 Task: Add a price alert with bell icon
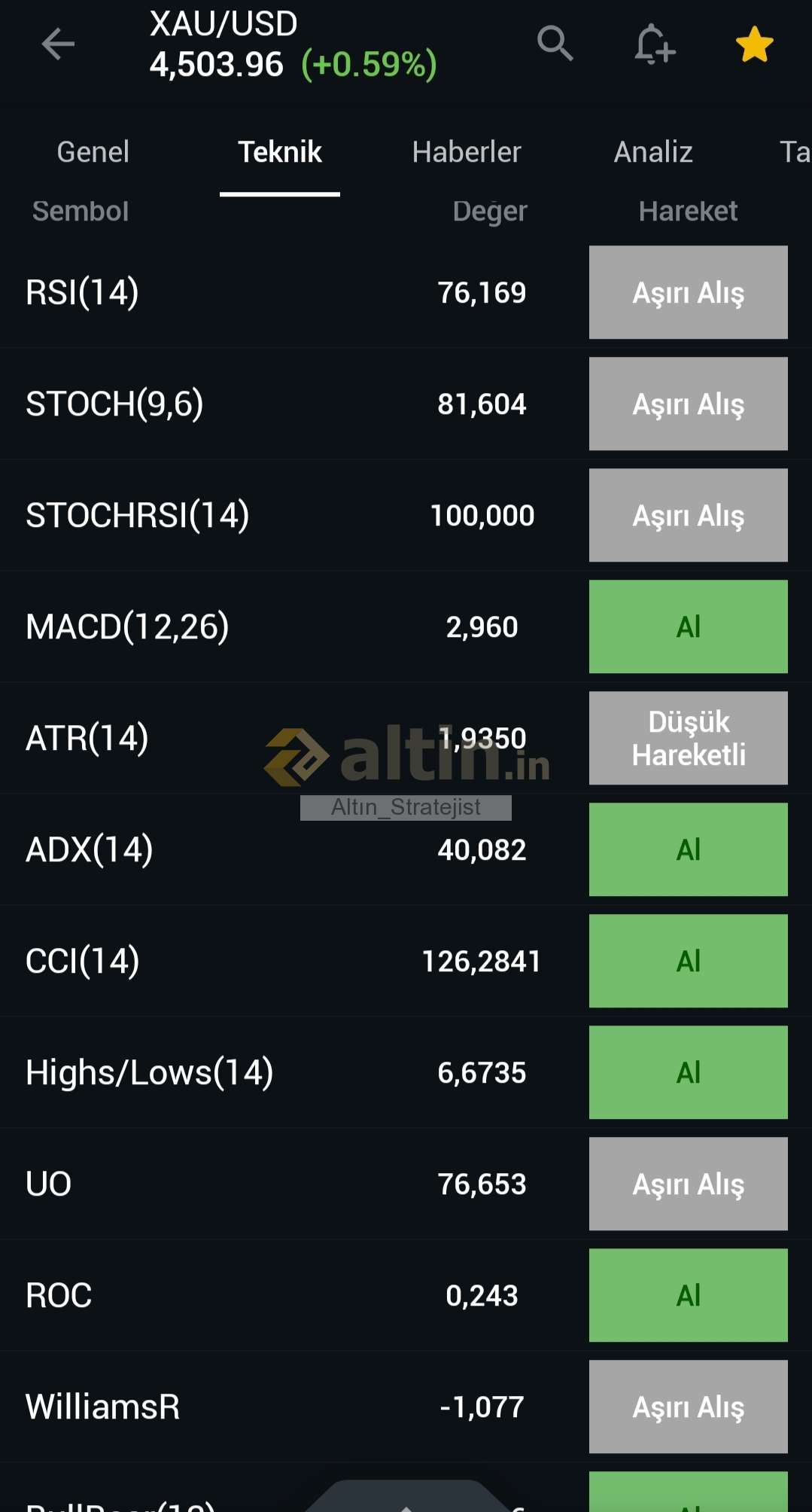click(x=654, y=44)
